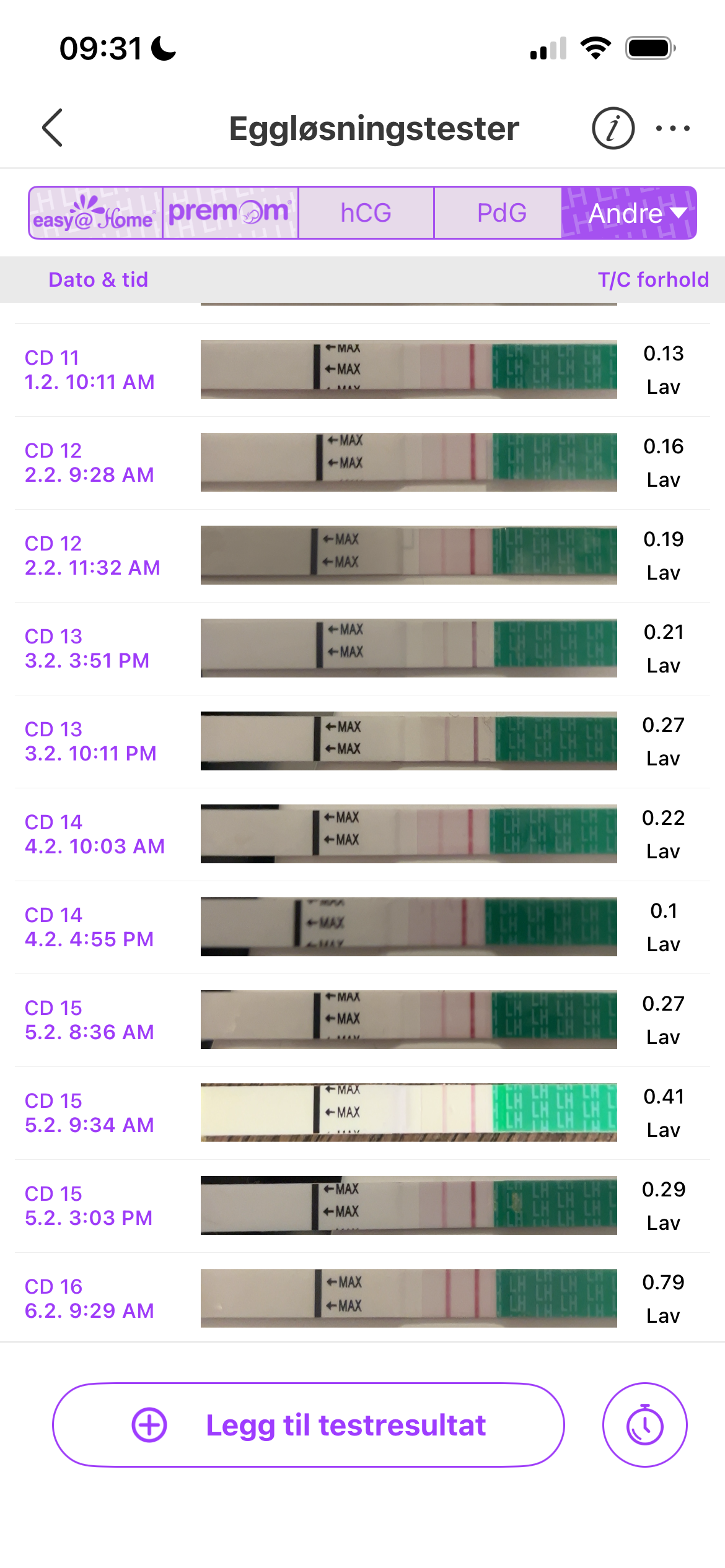Open the CD 15 5.2. 3:03 PM test
Screen dimensions: 725x1568
(362, 1206)
